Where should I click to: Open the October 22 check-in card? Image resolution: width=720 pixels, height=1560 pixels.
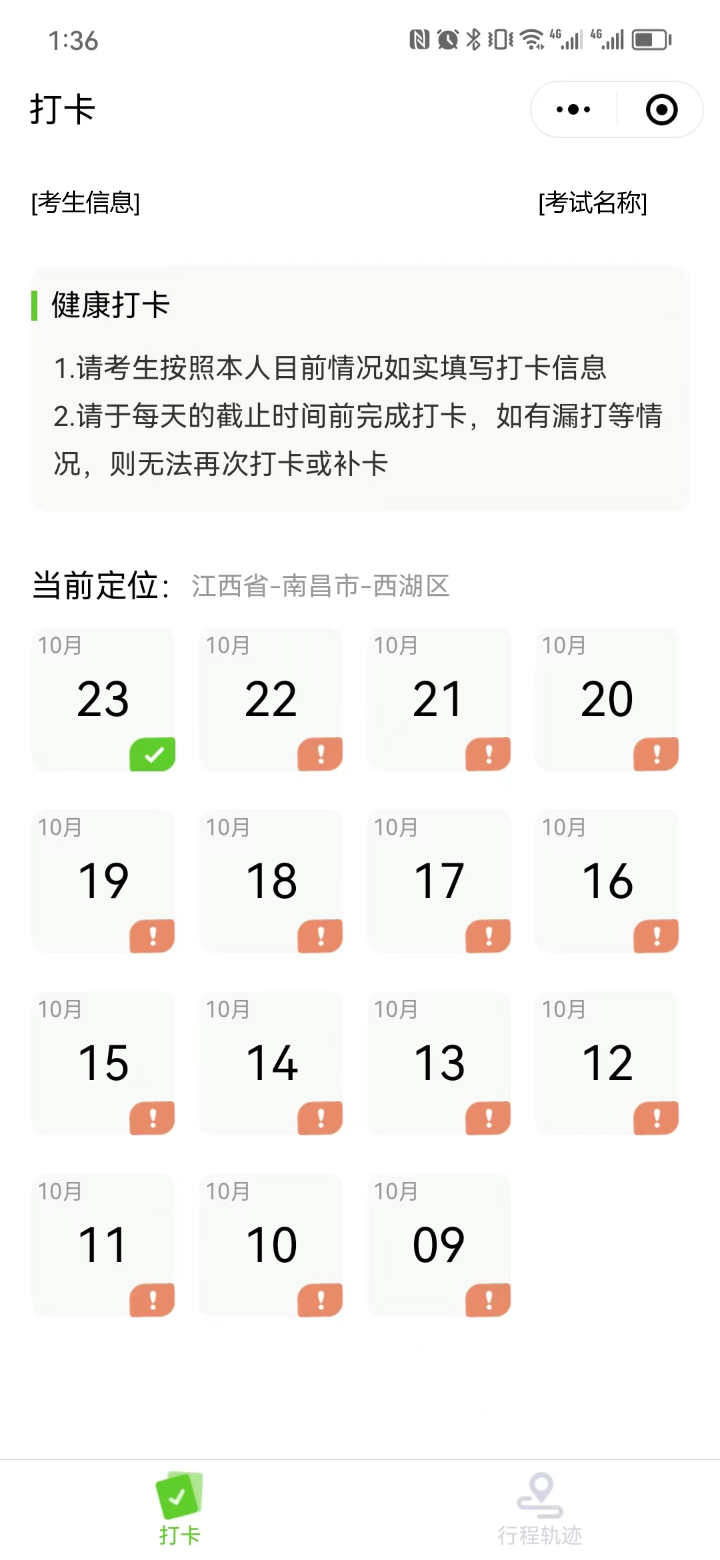point(271,699)
